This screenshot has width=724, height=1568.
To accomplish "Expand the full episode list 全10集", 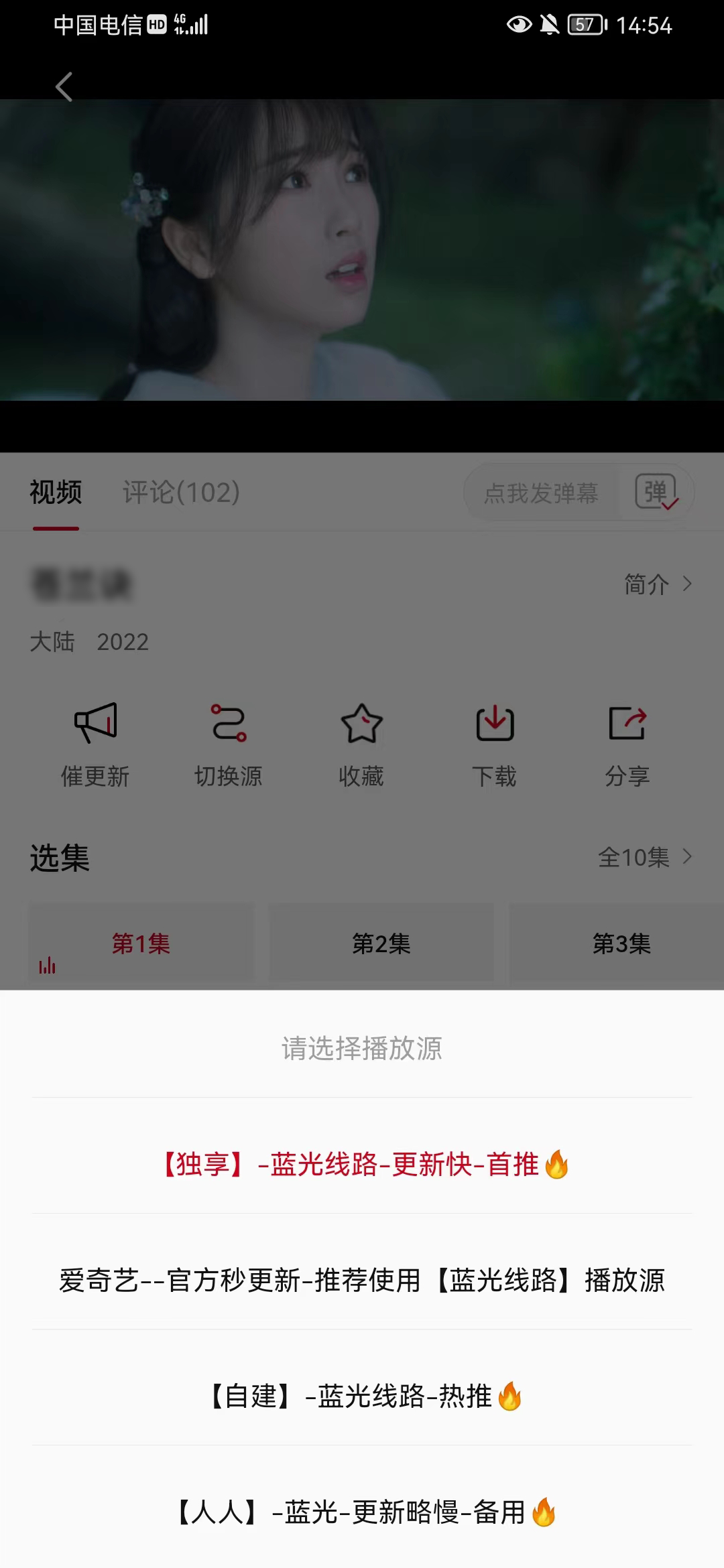I will [x=644, y=857].
